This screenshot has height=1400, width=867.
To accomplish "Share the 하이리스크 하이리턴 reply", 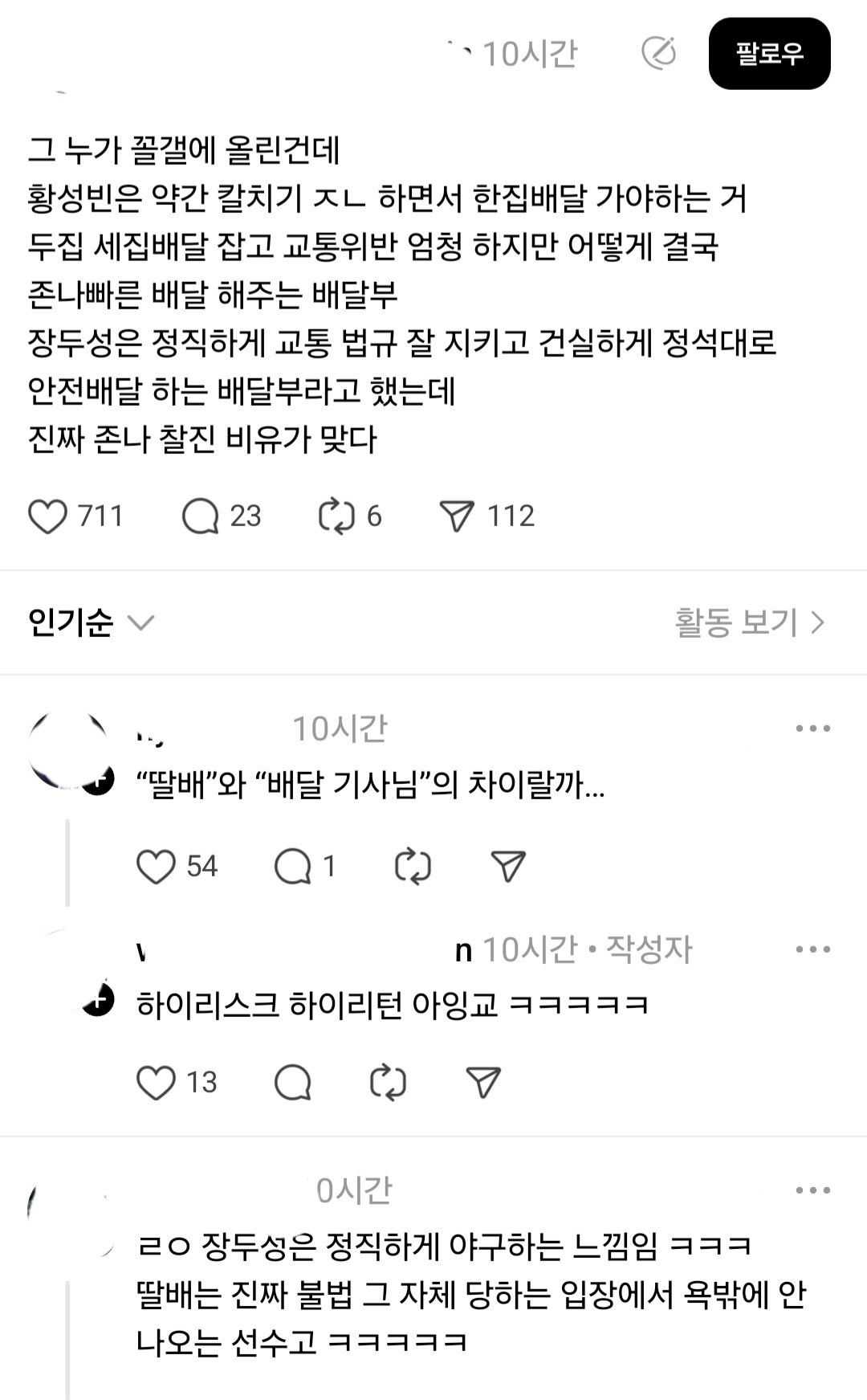I will [483, 1083].
